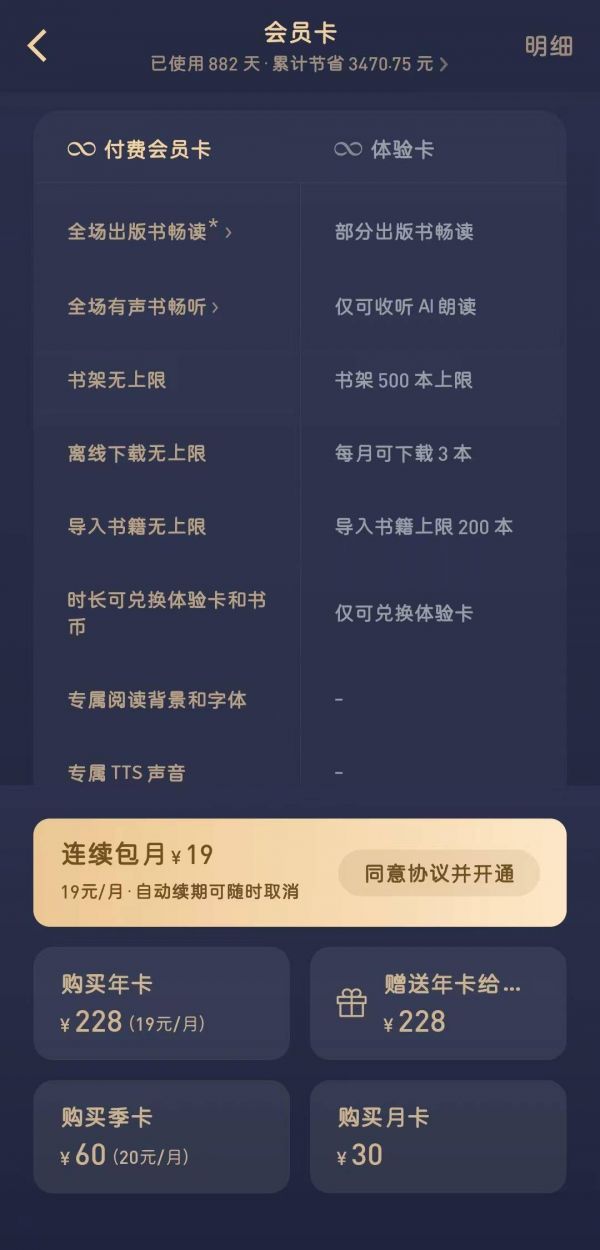Open 全场有声书畅听 details

(143, 307)
